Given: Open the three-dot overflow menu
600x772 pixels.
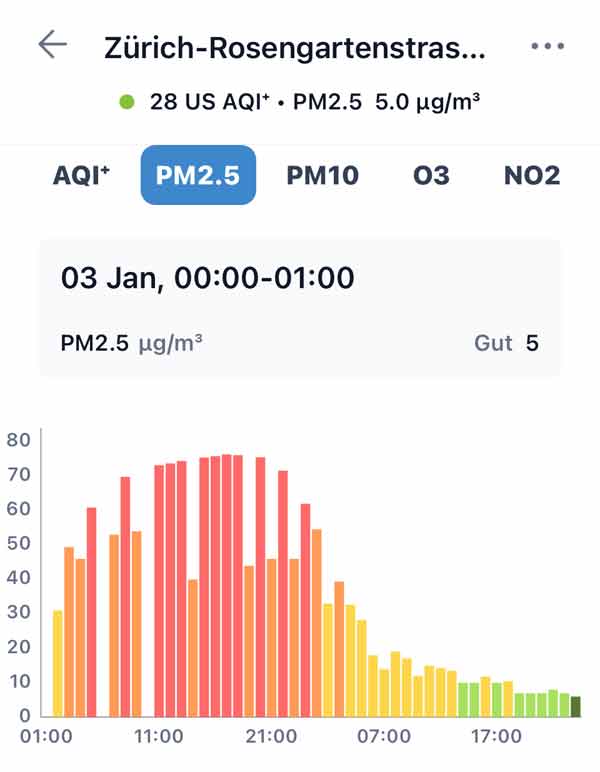Looking at the screenshot, I should [x=548, y=47].
